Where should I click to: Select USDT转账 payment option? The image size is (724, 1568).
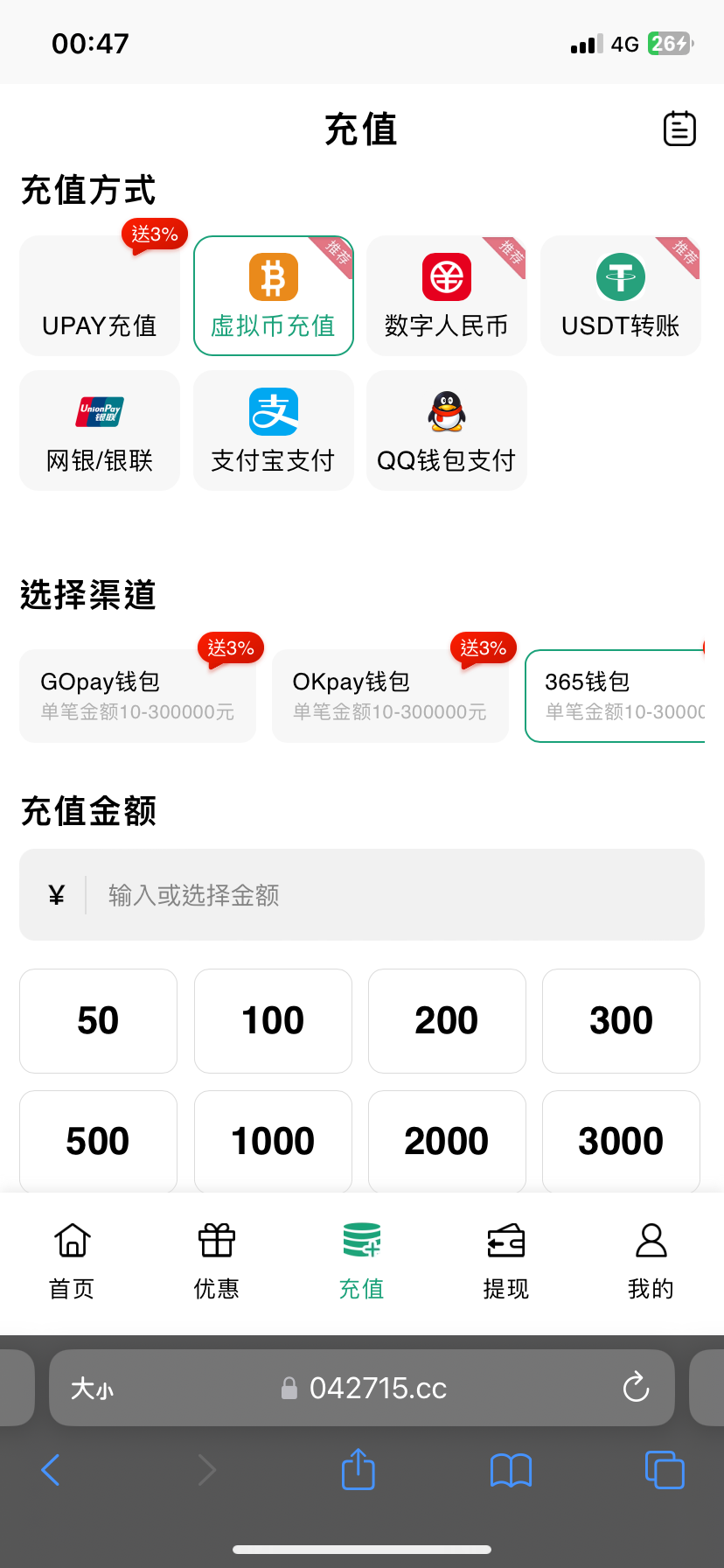[620, 296]
